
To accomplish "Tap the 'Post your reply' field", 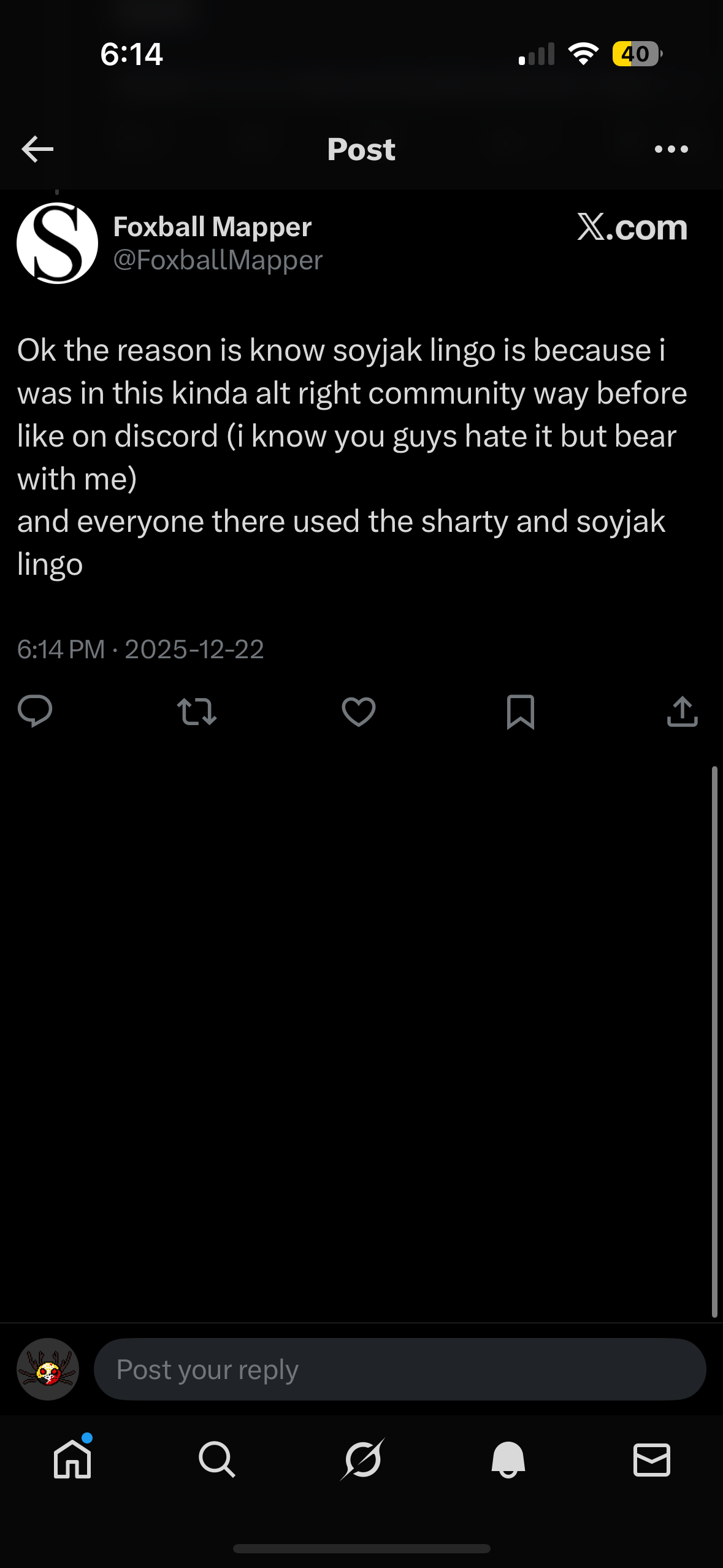I will coord(399,1369).
